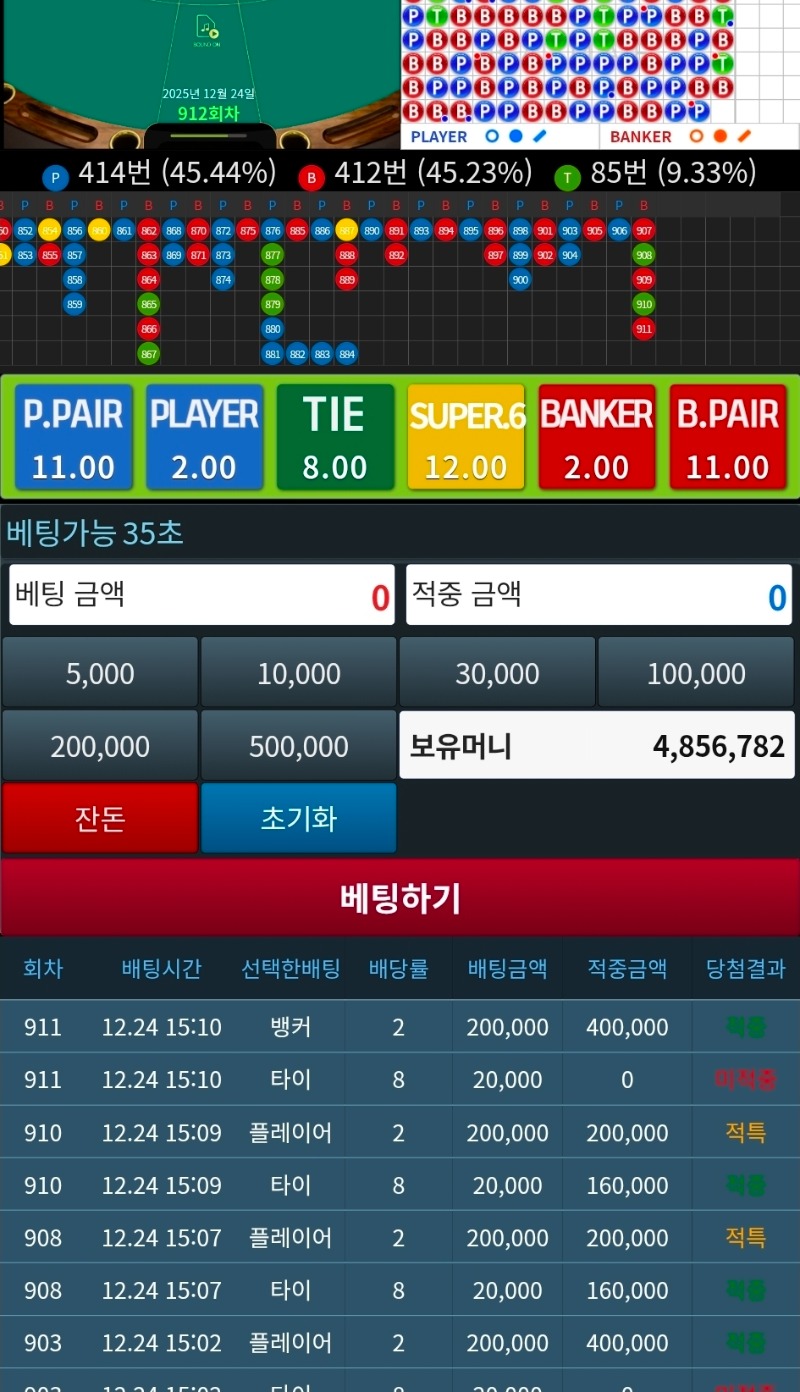Place the bet with 베팅하기

400,898
